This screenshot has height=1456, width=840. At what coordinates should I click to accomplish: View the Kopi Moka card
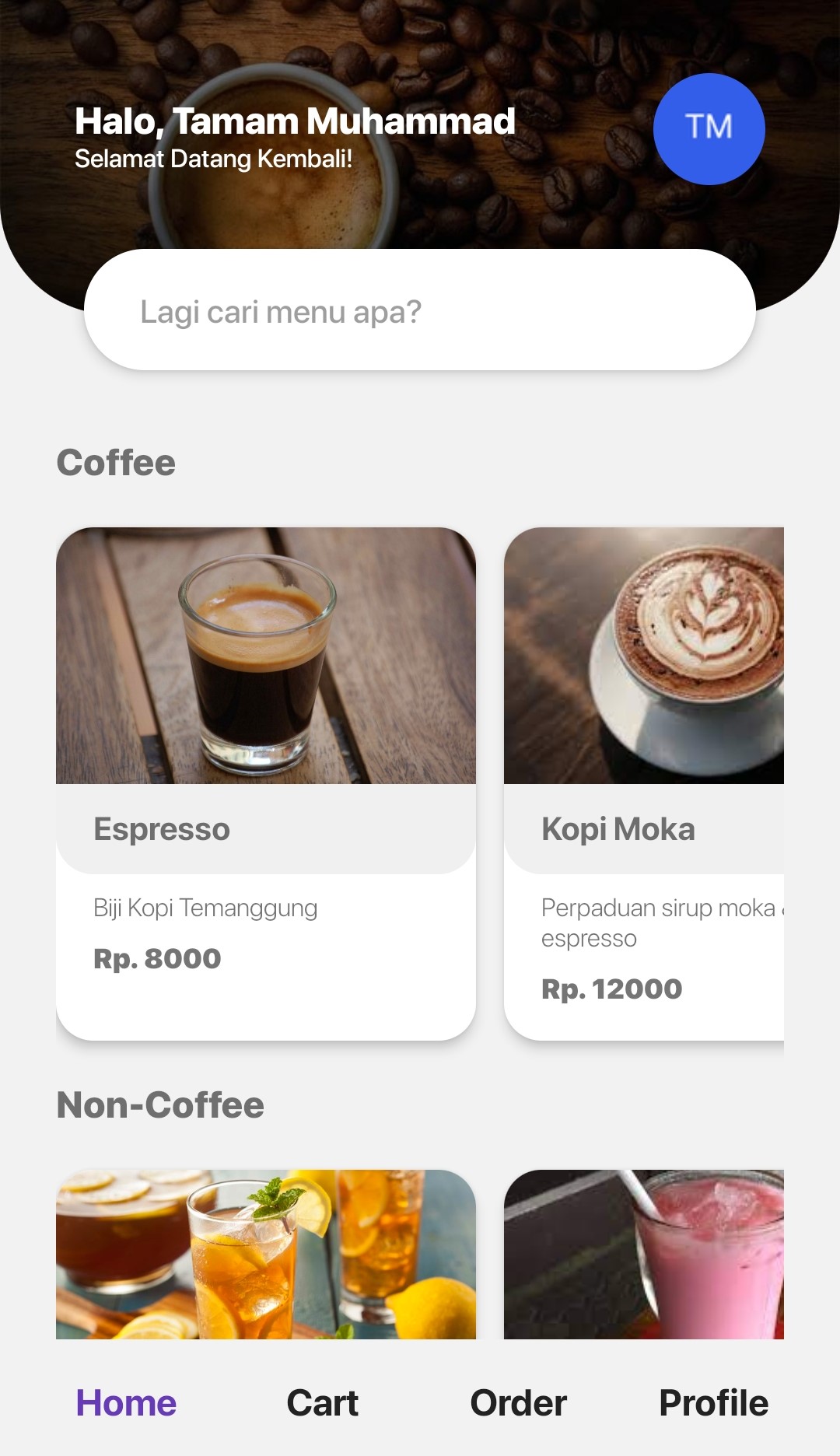(x=644, y=782)
